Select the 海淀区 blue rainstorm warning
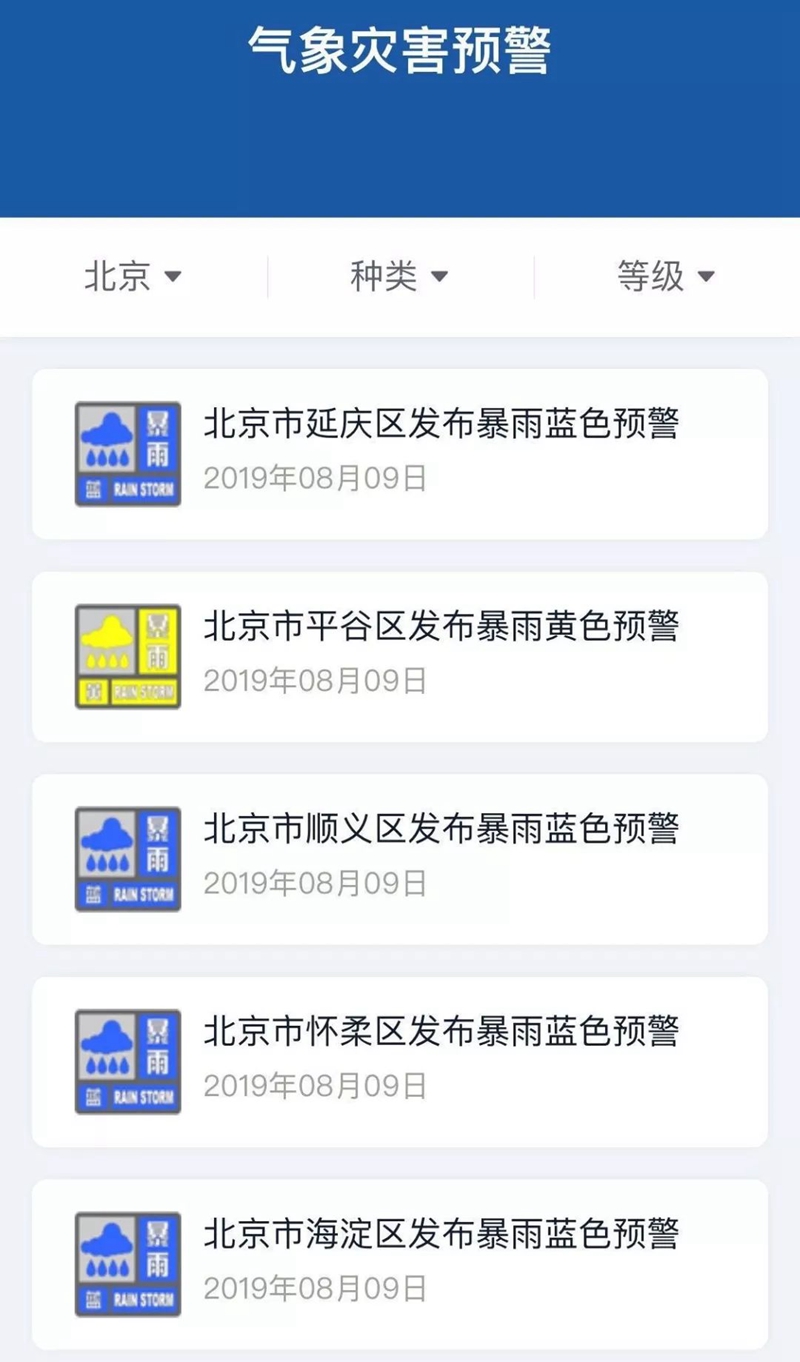The image size is (800, 1362). (441, 1235)
